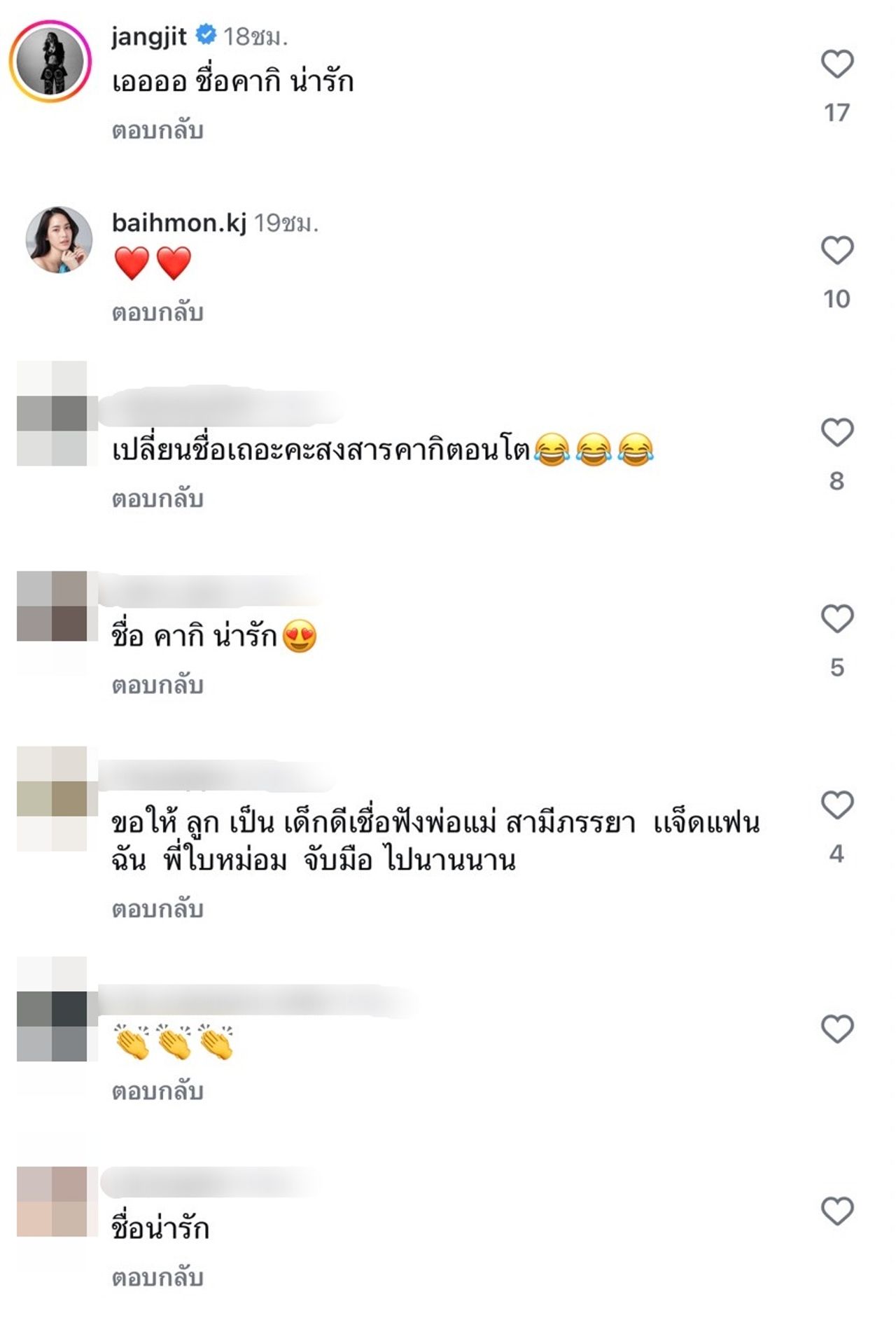Screen dimensions: 896x1320
Task: Like the comment with heart-eyes emoji
Action: point(836,619)
